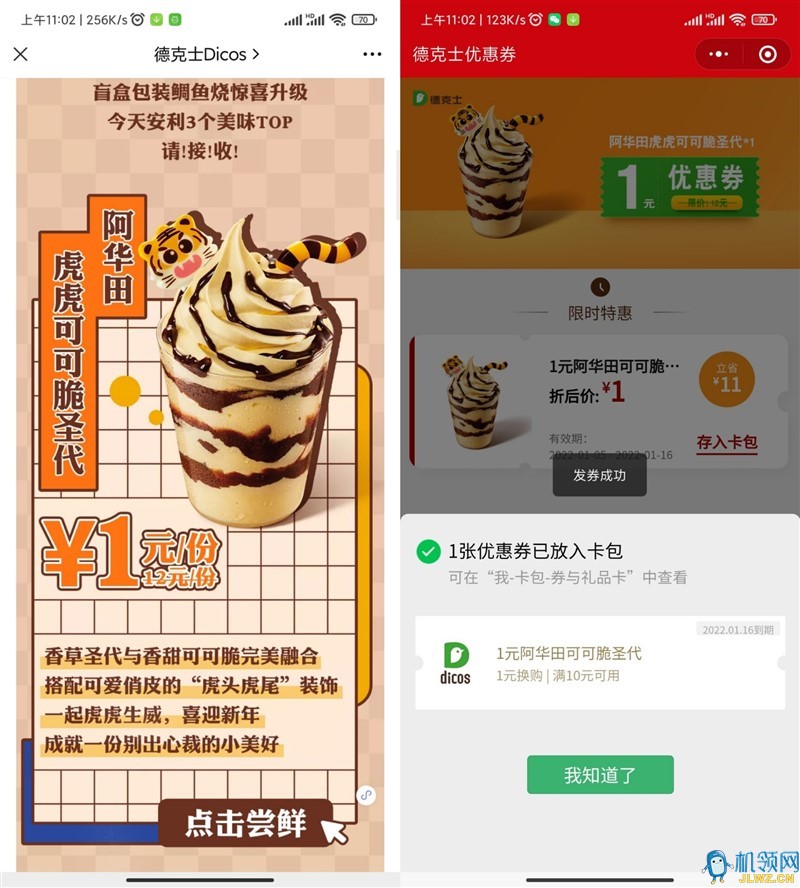Open the mini program's more options capsule
Image resolution: width=800 pixels, height=888 pixels.
pos(718,54)
